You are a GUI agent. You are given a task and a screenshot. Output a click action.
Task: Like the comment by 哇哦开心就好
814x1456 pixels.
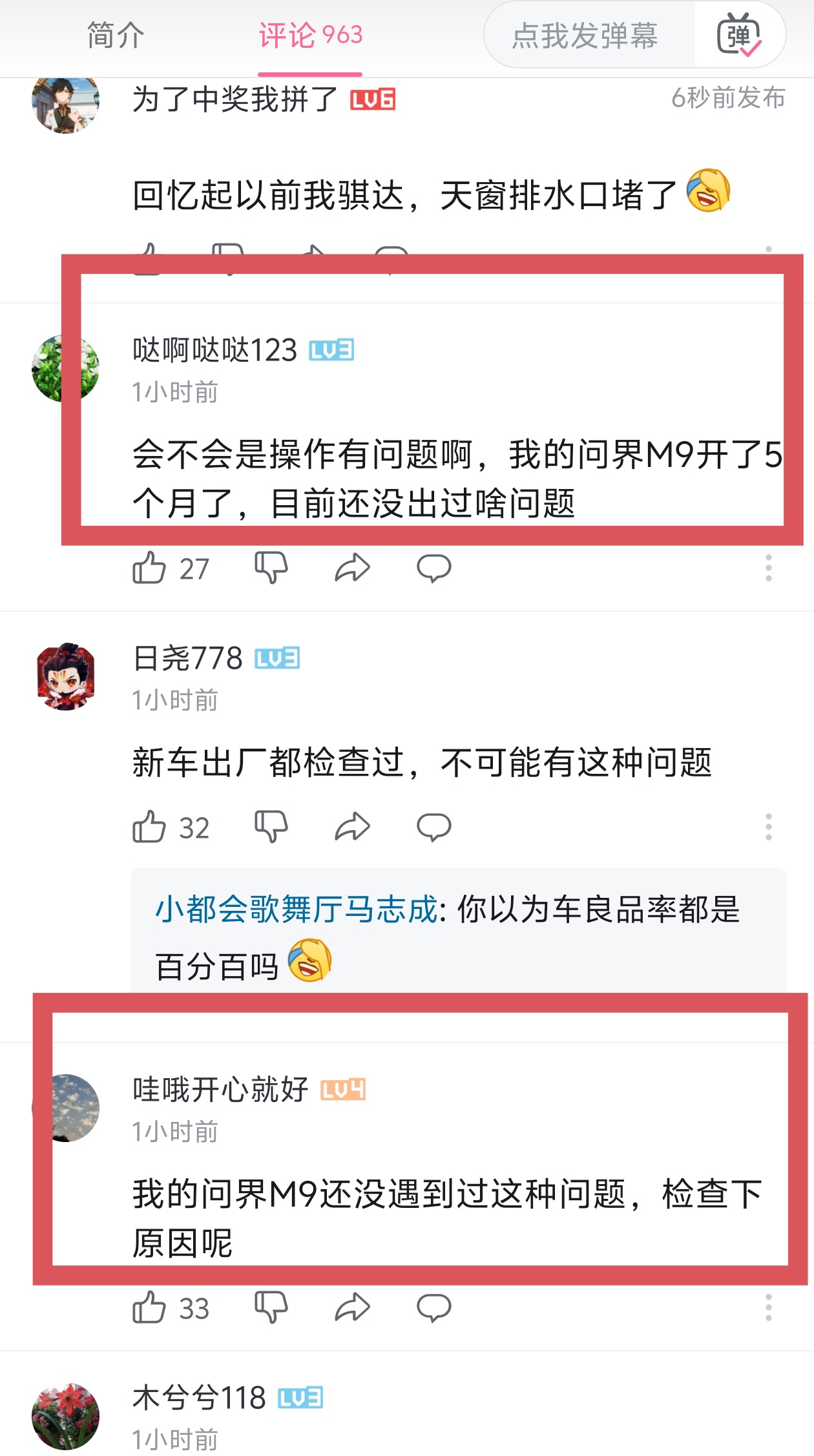pos(149,1308)
